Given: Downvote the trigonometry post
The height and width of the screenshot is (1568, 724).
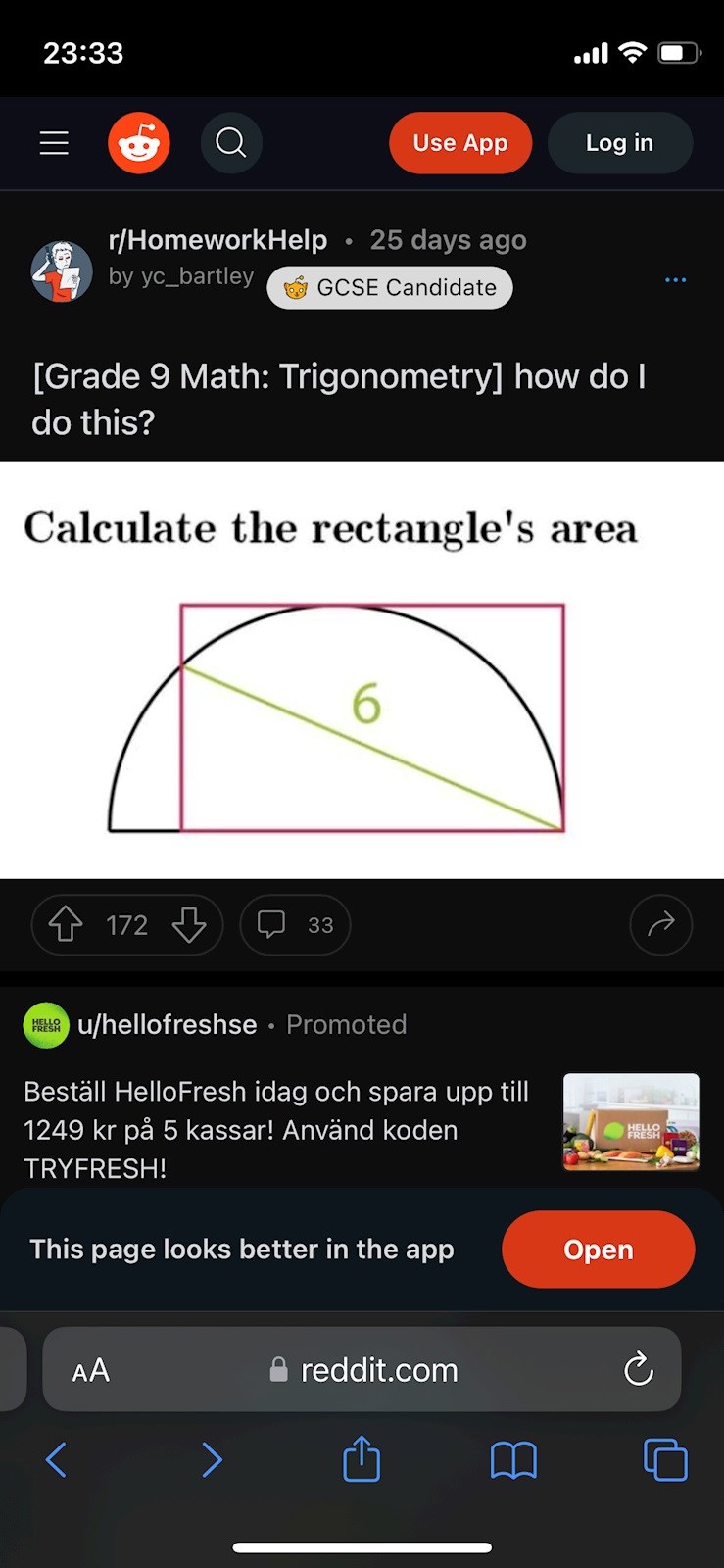Looking at the screenshot, I should [x=189, y=924].
